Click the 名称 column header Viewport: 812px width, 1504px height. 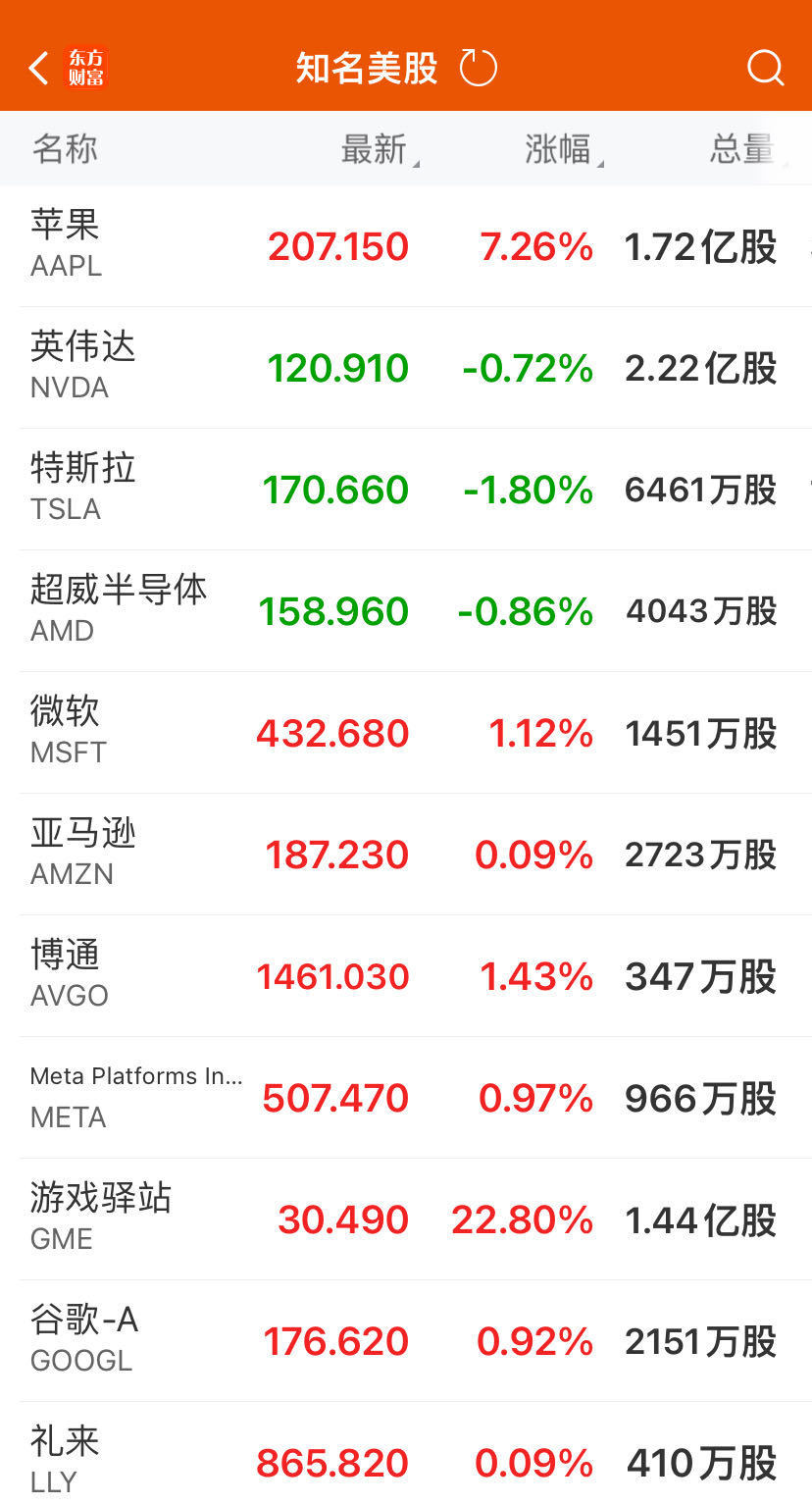point(64,149)
